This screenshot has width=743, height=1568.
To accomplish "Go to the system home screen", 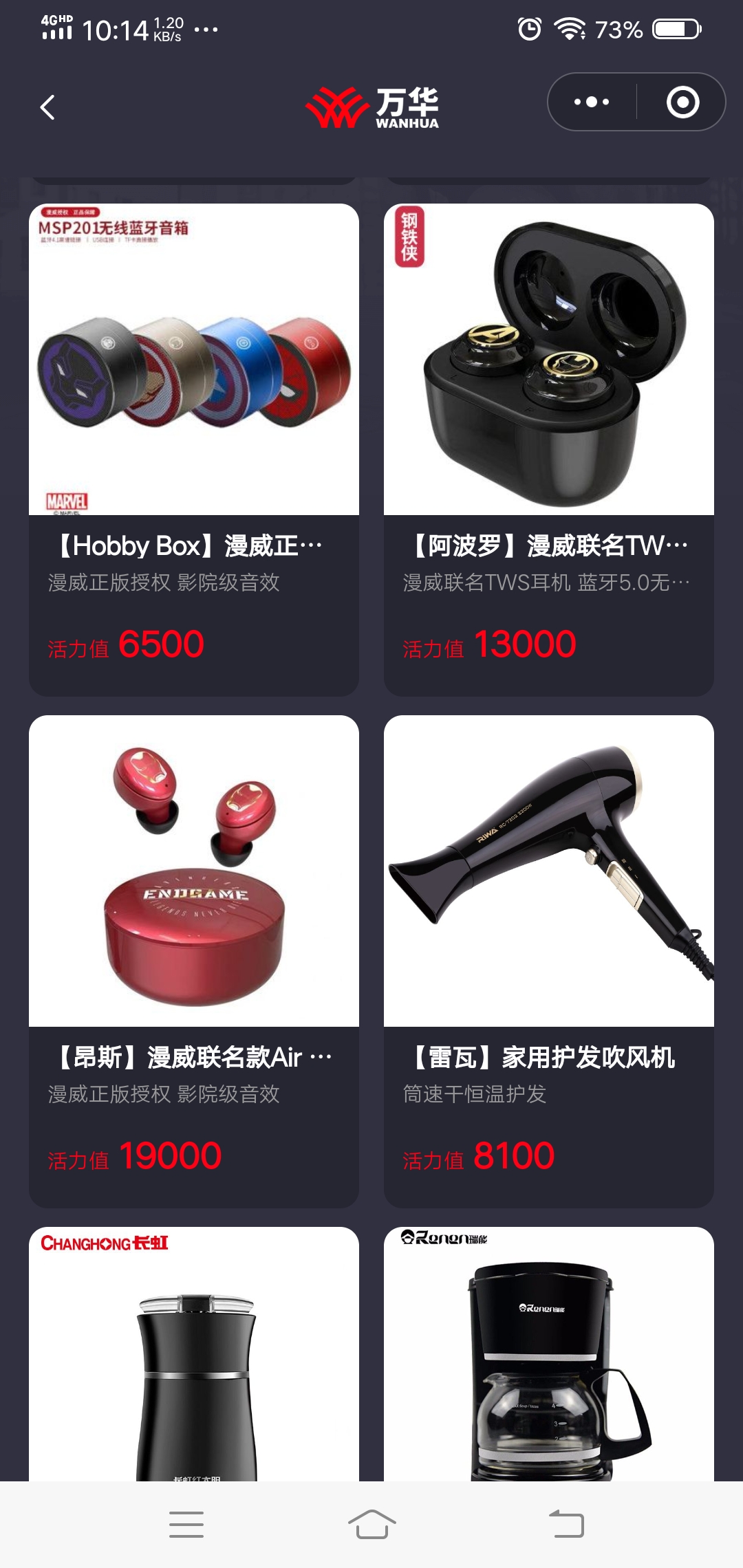I will click(371, 1524).
